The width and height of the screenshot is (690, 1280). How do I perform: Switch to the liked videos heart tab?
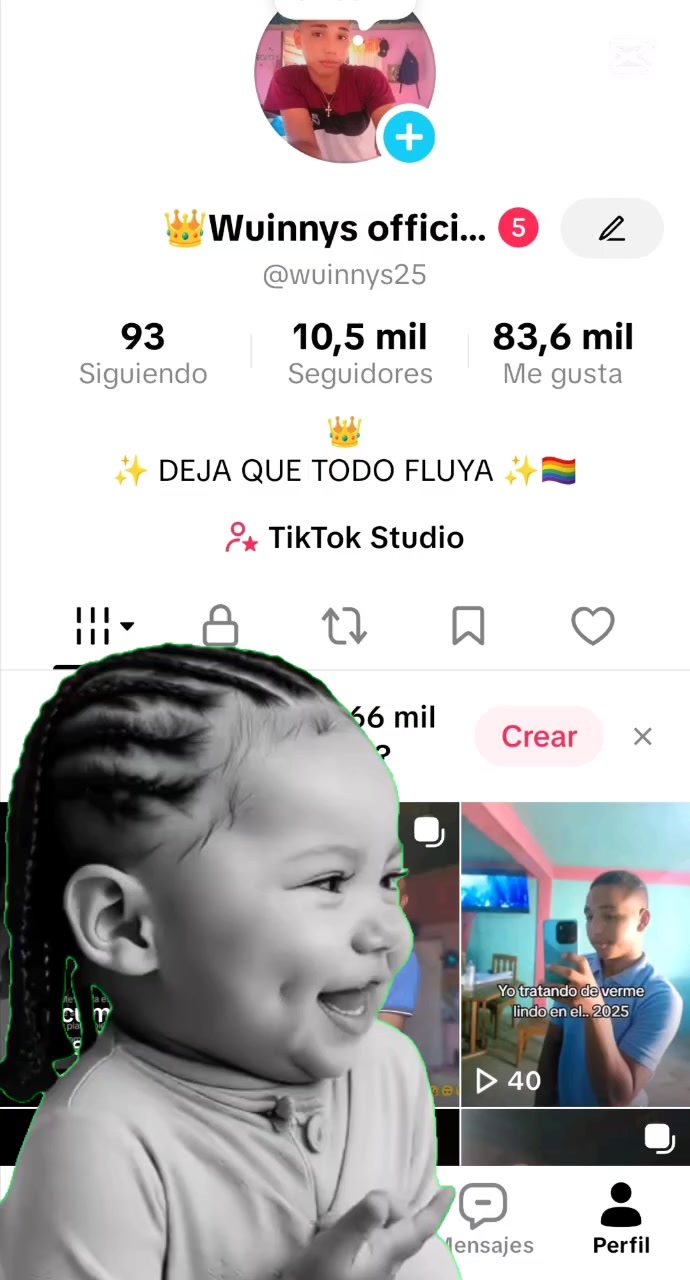pyautogui.click(x=592, y=627)
